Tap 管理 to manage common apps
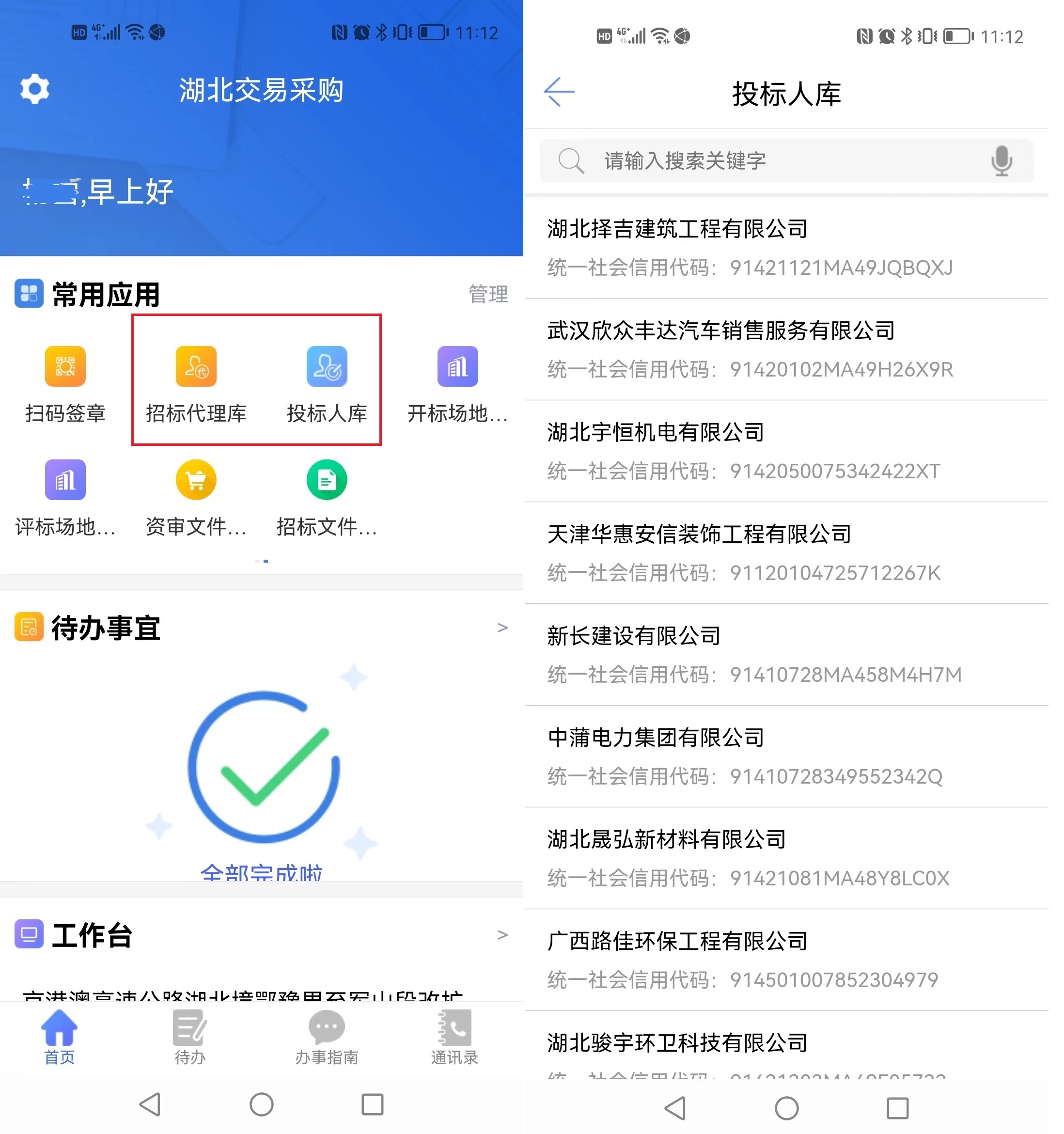1064x1134 pixels. click(x=488, y=294)
